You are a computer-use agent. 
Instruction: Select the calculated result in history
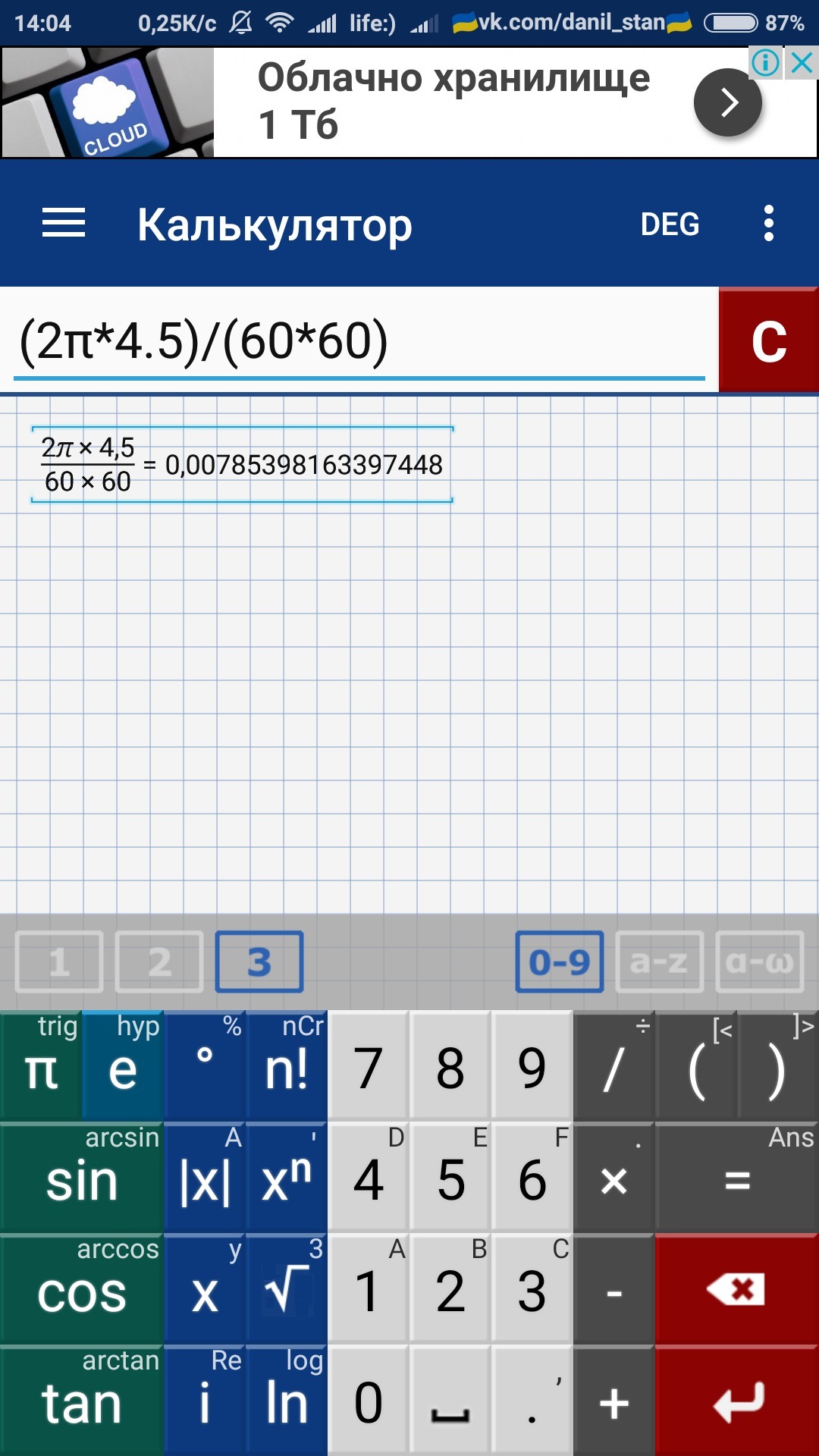click(x=242, y=464)
